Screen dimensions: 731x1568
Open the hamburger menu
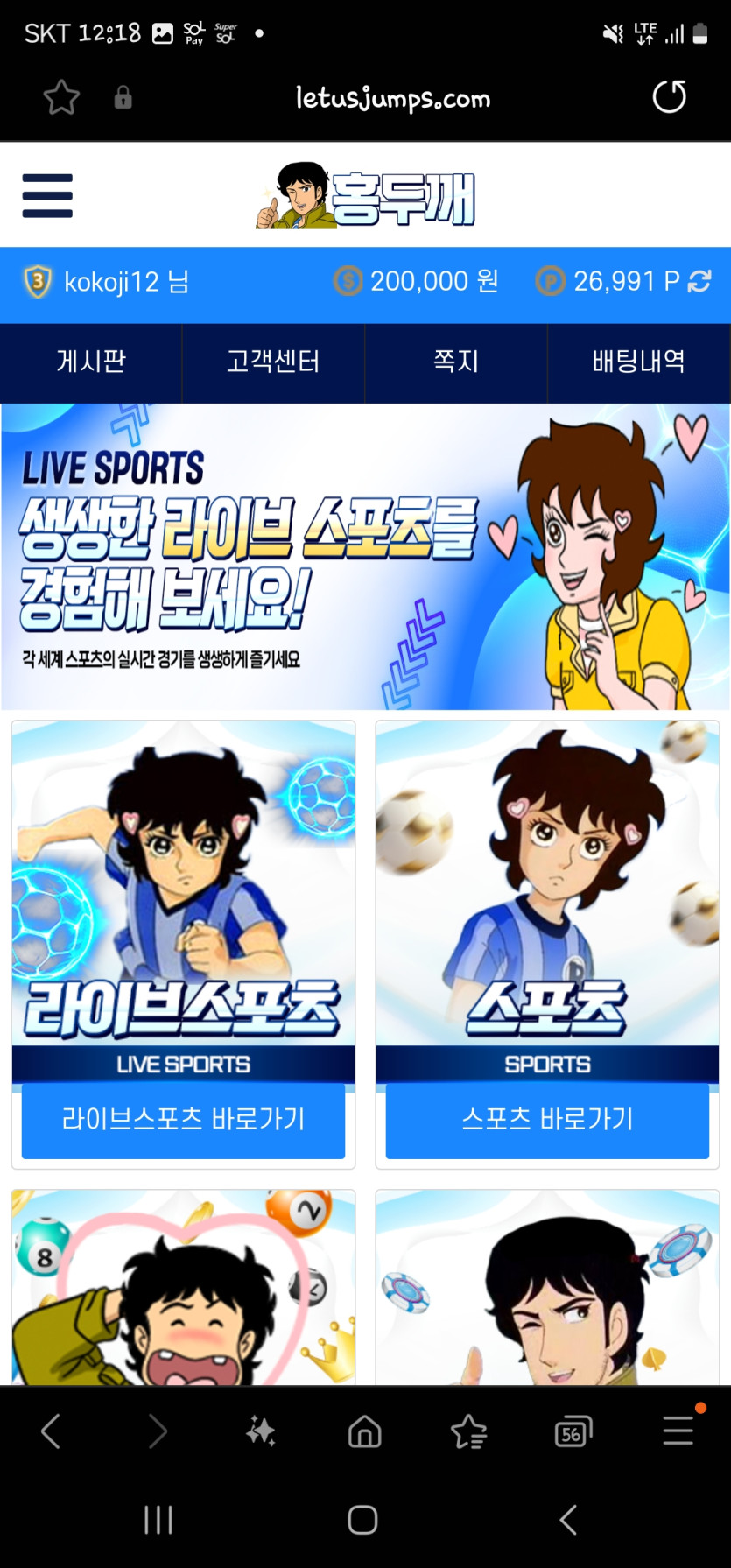click(47, 195)
